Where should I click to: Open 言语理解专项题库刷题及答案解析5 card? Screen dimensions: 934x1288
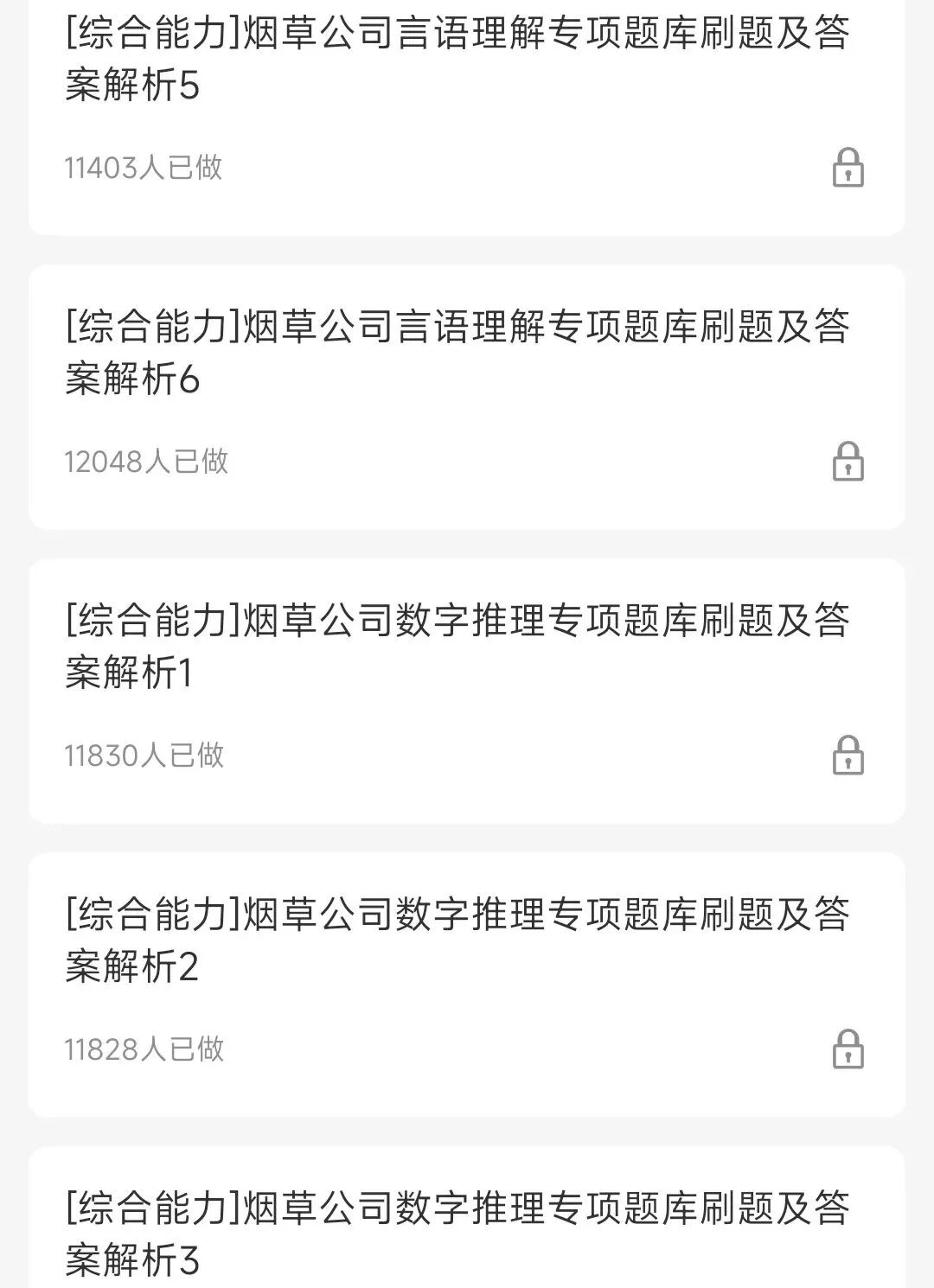457,61
